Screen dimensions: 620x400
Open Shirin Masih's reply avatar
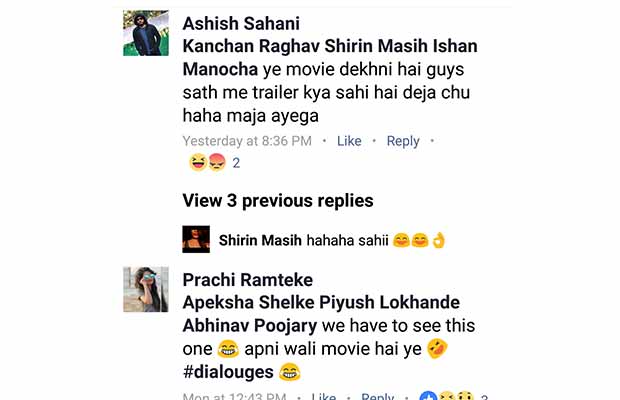(196, 239)
